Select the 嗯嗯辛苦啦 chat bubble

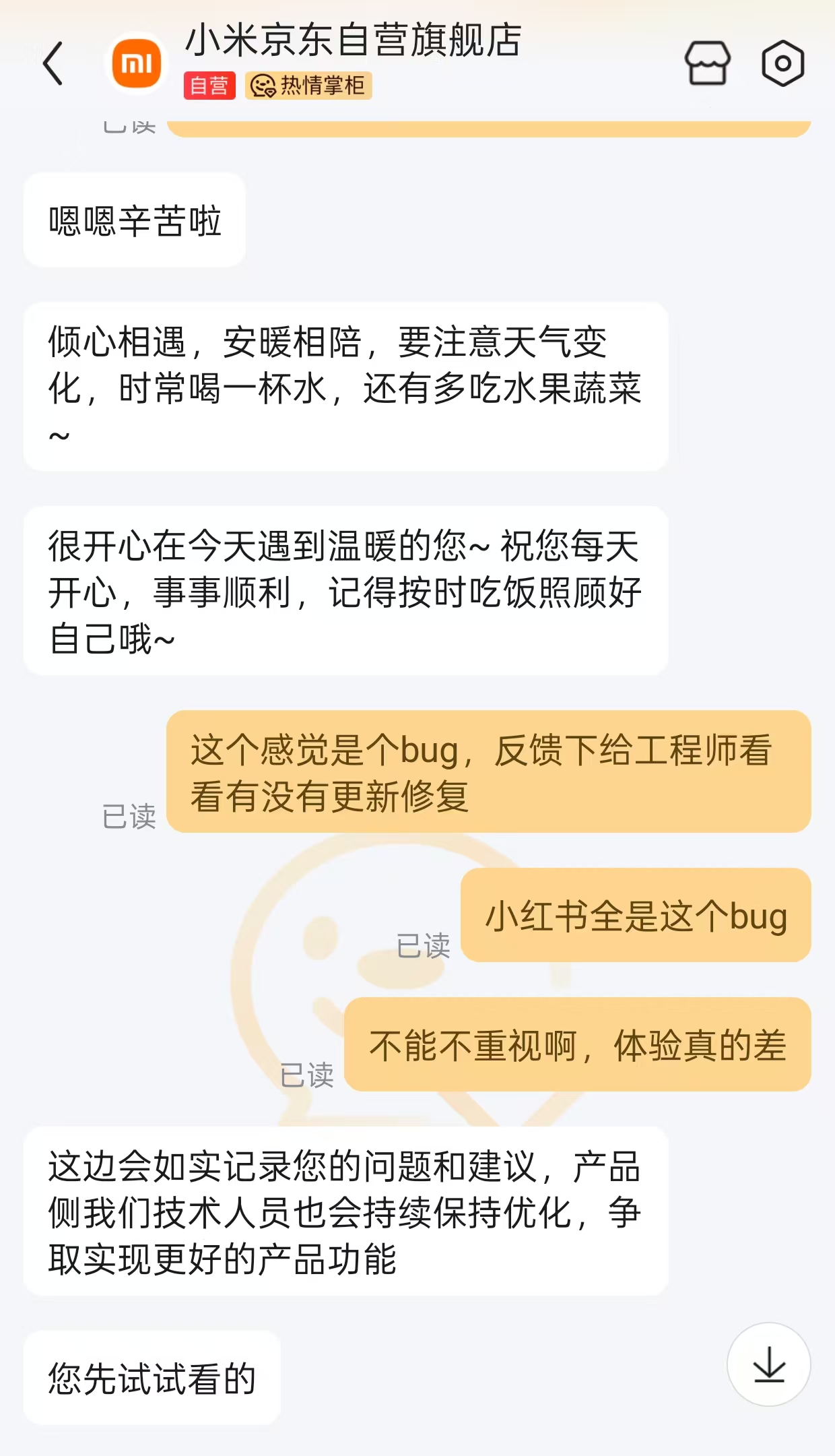133,218
